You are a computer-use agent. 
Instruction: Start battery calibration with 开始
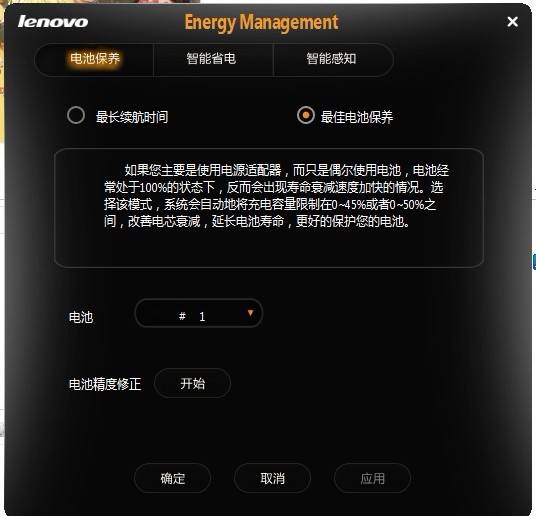click(x=192, y=383)
